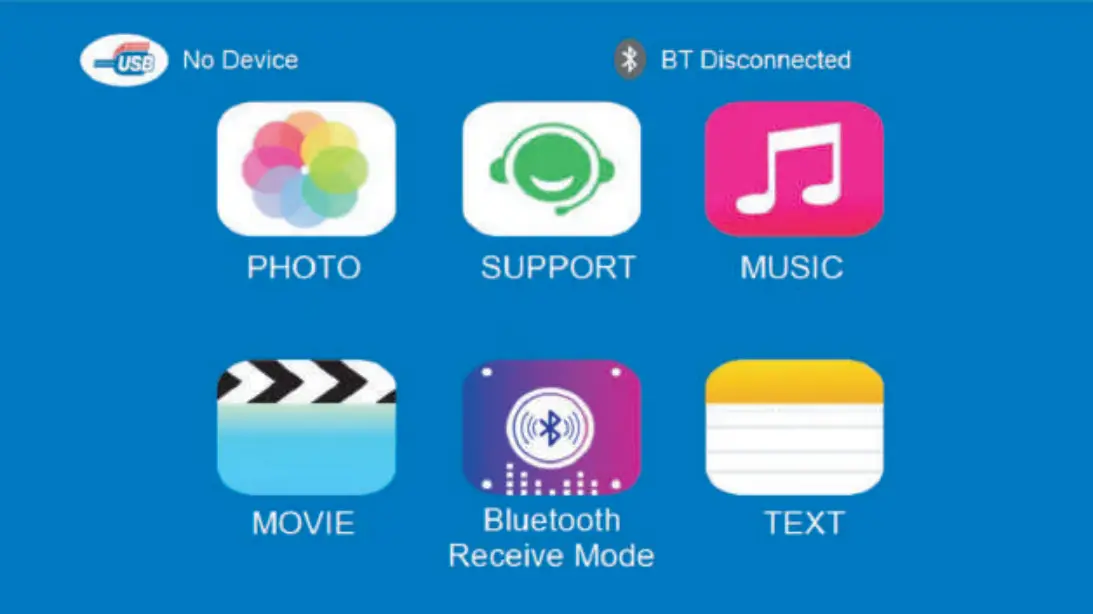This screenshot has width=1093, height=614.
Task: Open the MOVIE player
Action: [x=306, y=428]
